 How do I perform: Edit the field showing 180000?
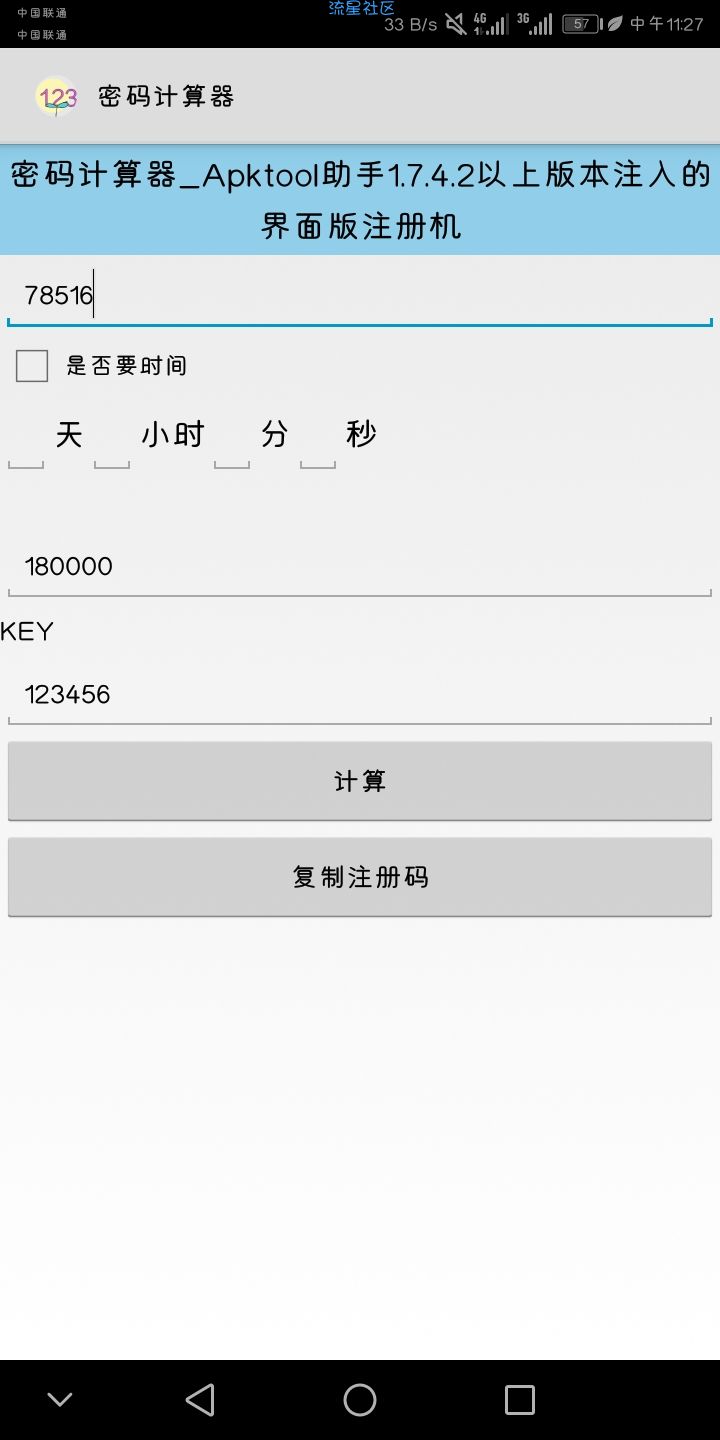(x=360, y=566)
